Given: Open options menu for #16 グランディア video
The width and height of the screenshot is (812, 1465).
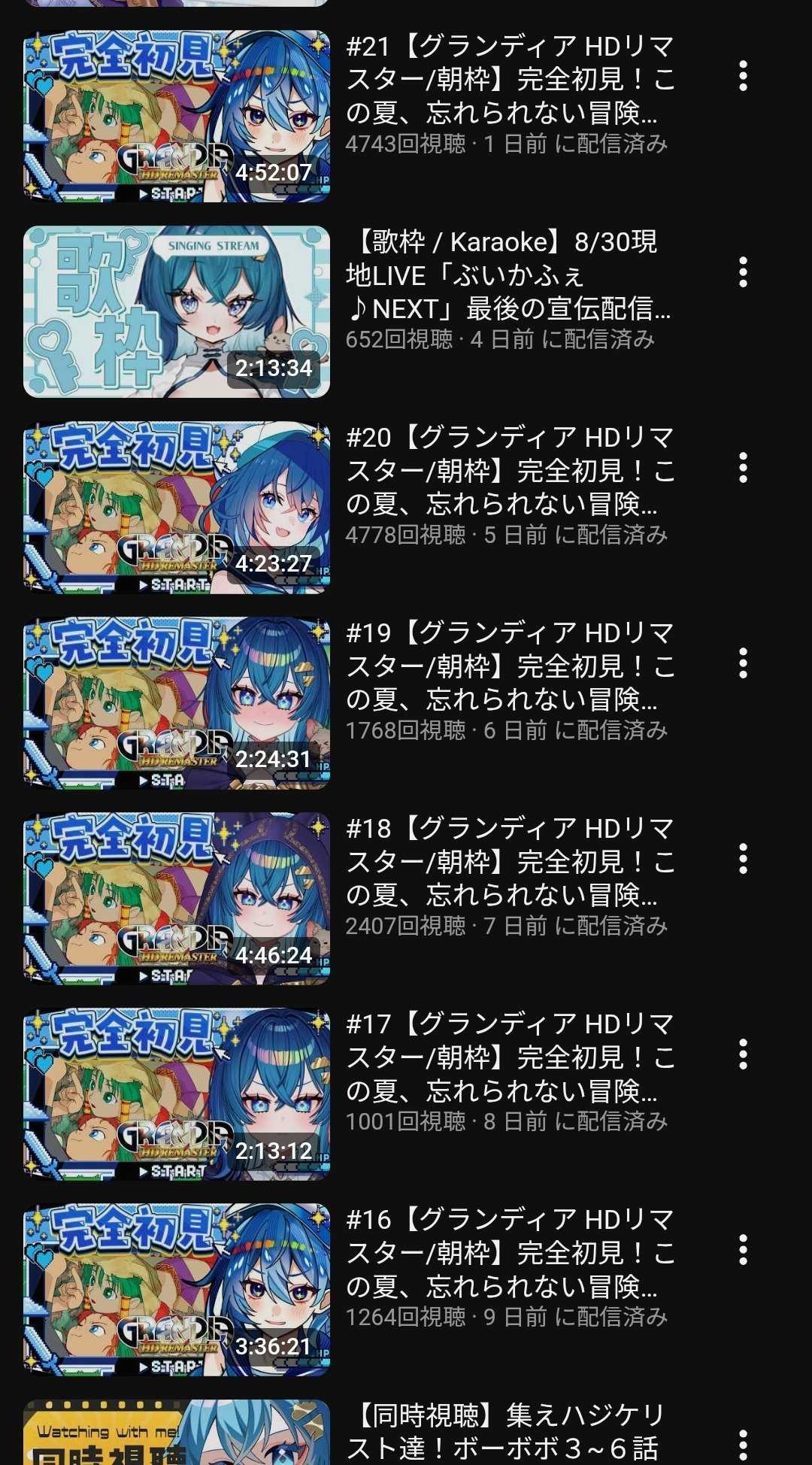Looking at the screenshot, I should pos(743,1249).
